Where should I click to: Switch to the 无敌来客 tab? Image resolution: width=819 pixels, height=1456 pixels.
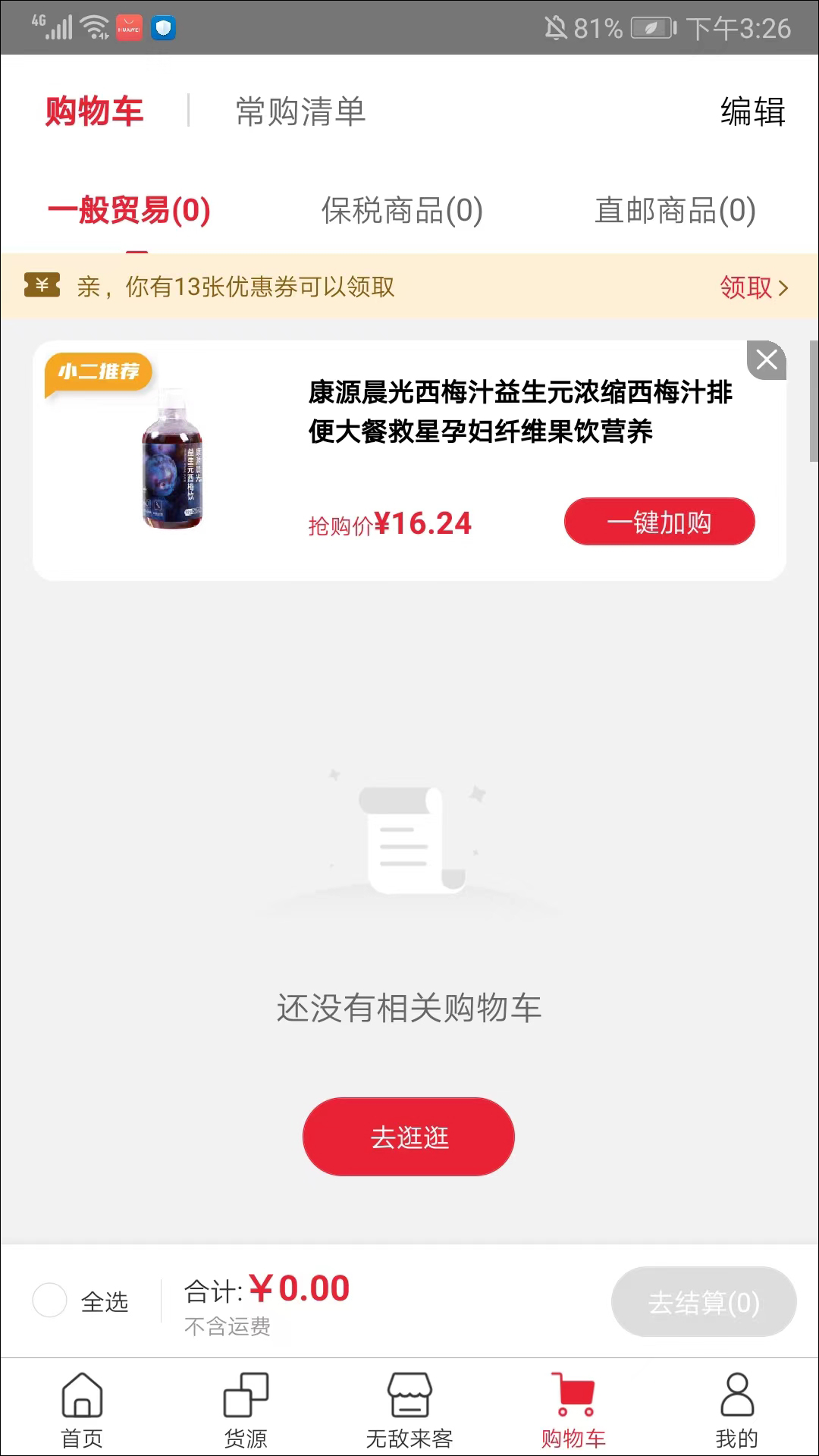tap(409, 1409)
